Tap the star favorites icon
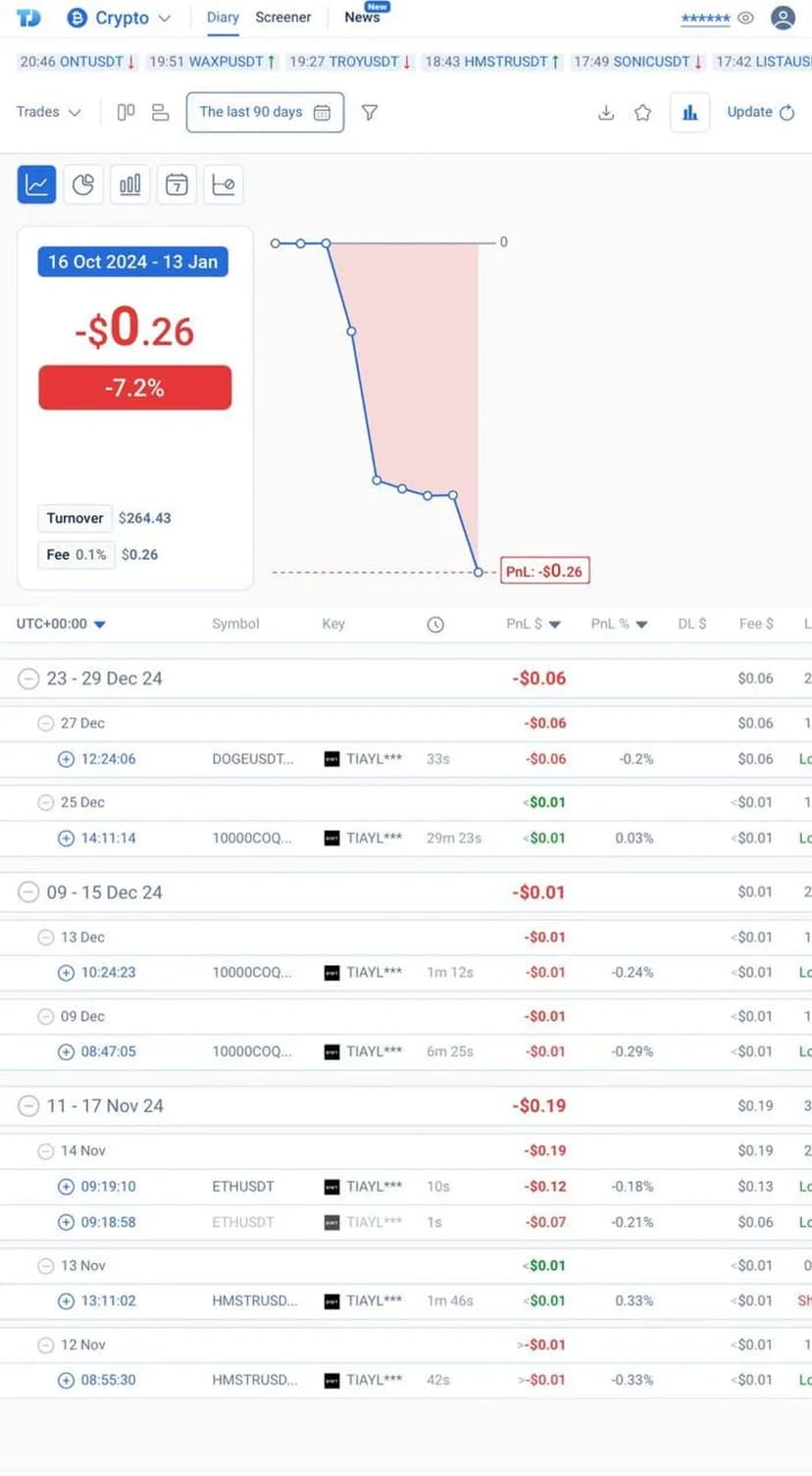Image resolution: width=812 pixels, height=1476 pixels. pyautogui.click(x=642, y=113)
